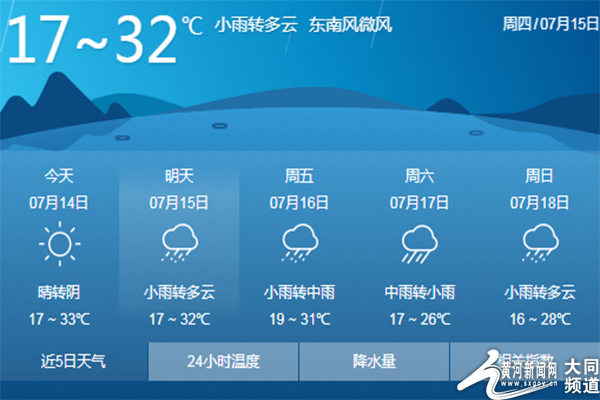Image resolution: width=600 pixels, height=400 pixels.
Task: Select the 明天 07月15日 forecast column
Action: click(x=179, y=247)
